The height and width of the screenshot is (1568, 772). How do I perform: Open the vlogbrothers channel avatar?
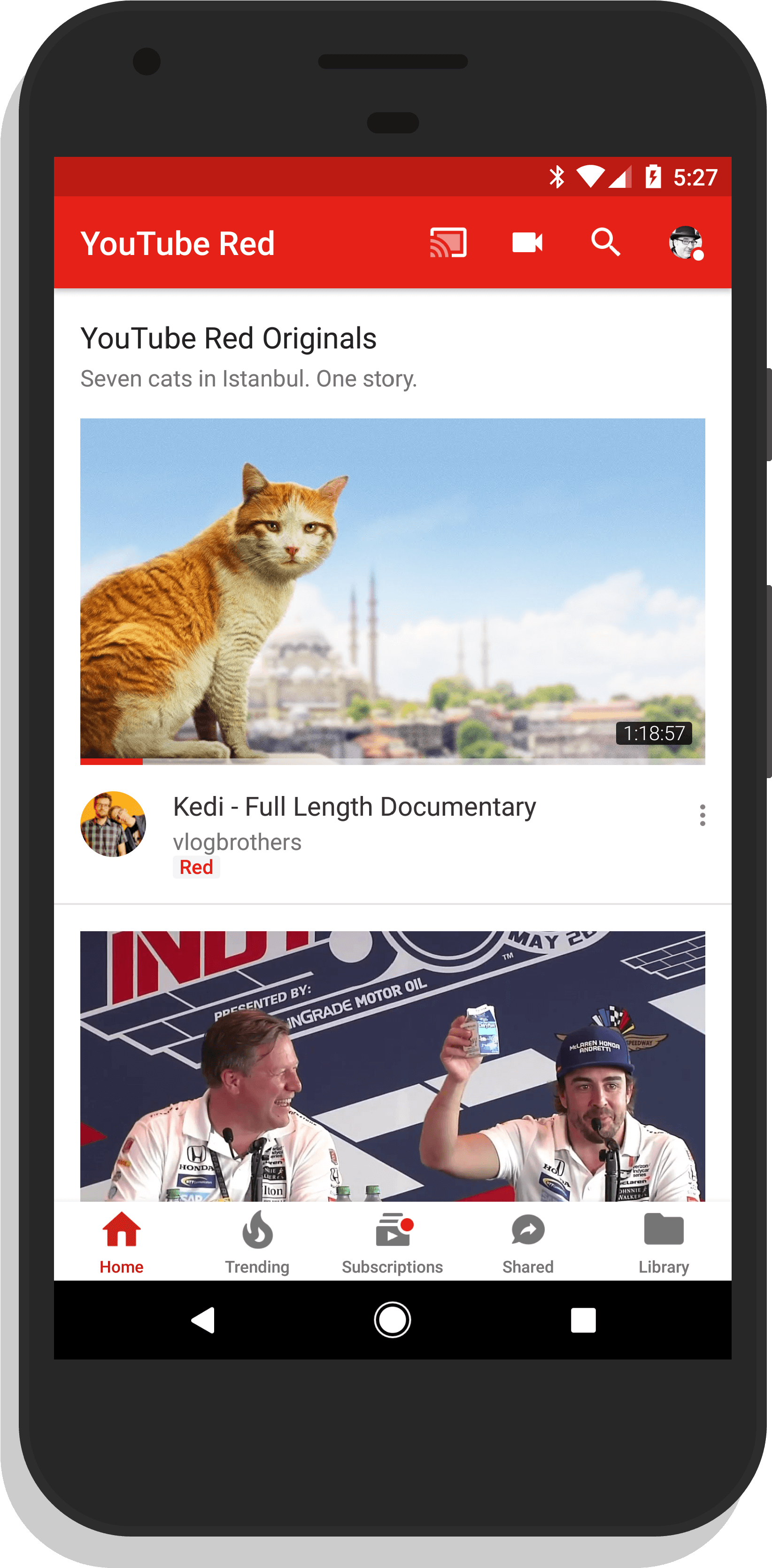click(113, 824)
